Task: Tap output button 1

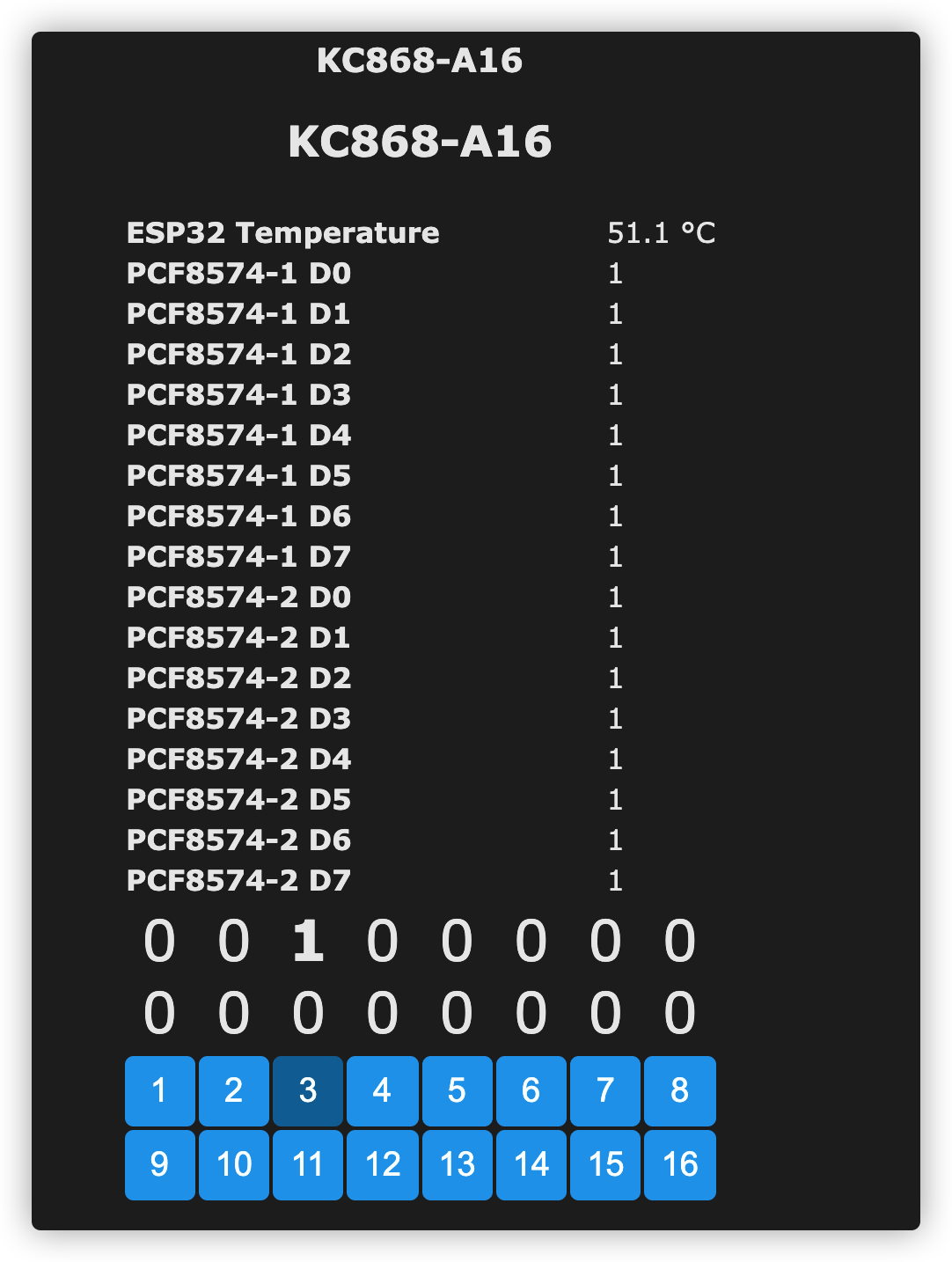Action: pos(159,1090)
